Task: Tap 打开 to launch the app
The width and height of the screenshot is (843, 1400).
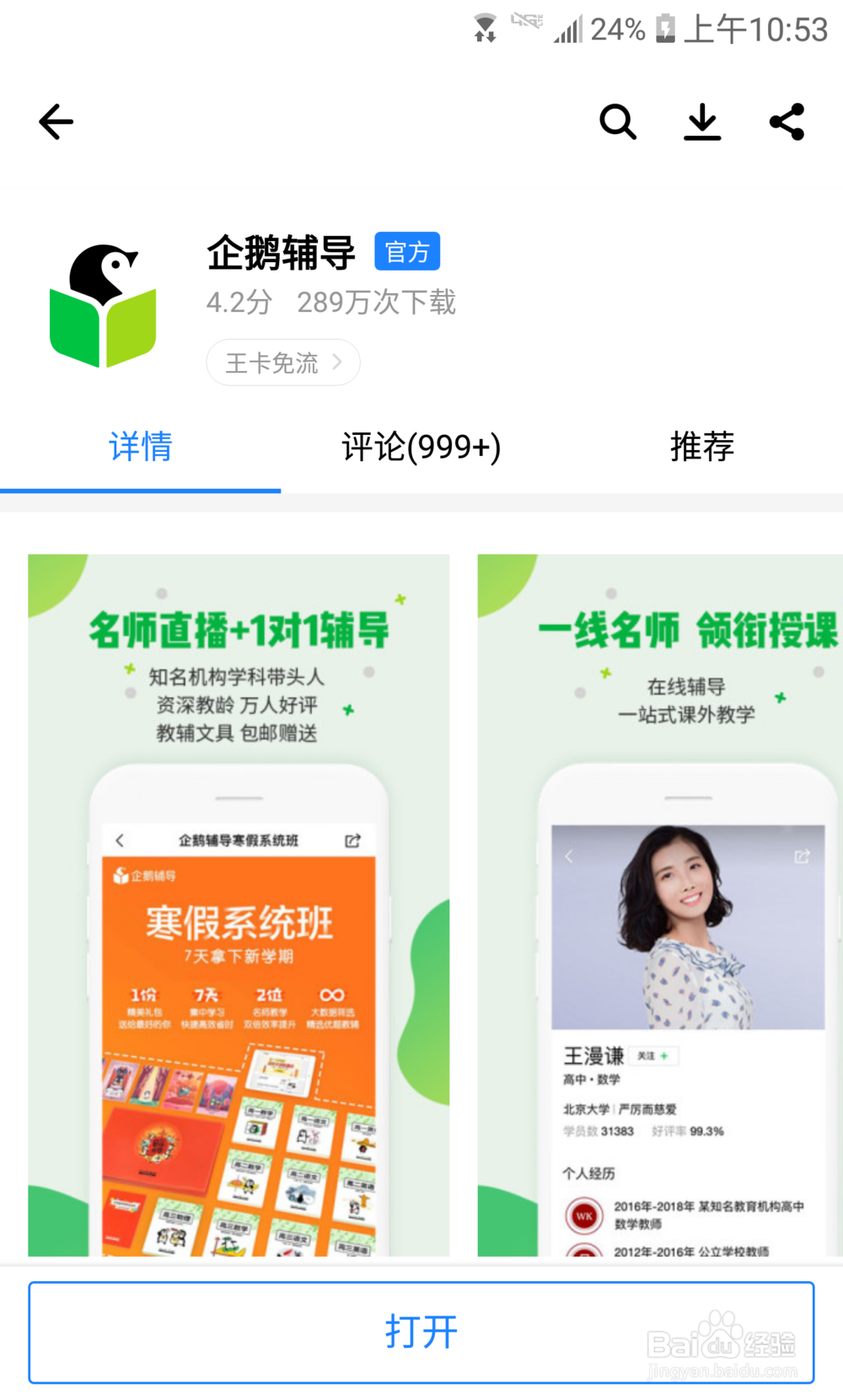Action: click(x=421, y=1332)
